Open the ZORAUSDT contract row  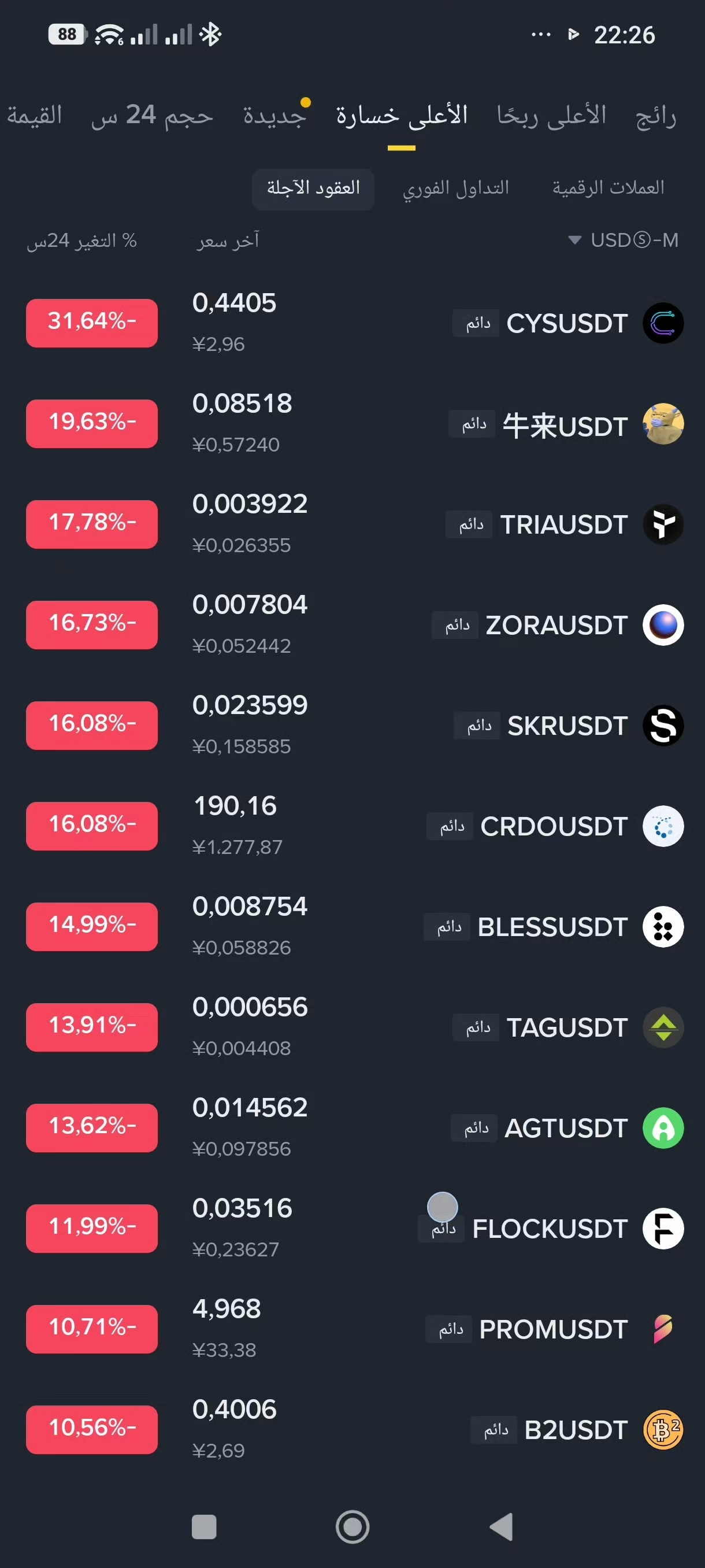pos(353,625)
